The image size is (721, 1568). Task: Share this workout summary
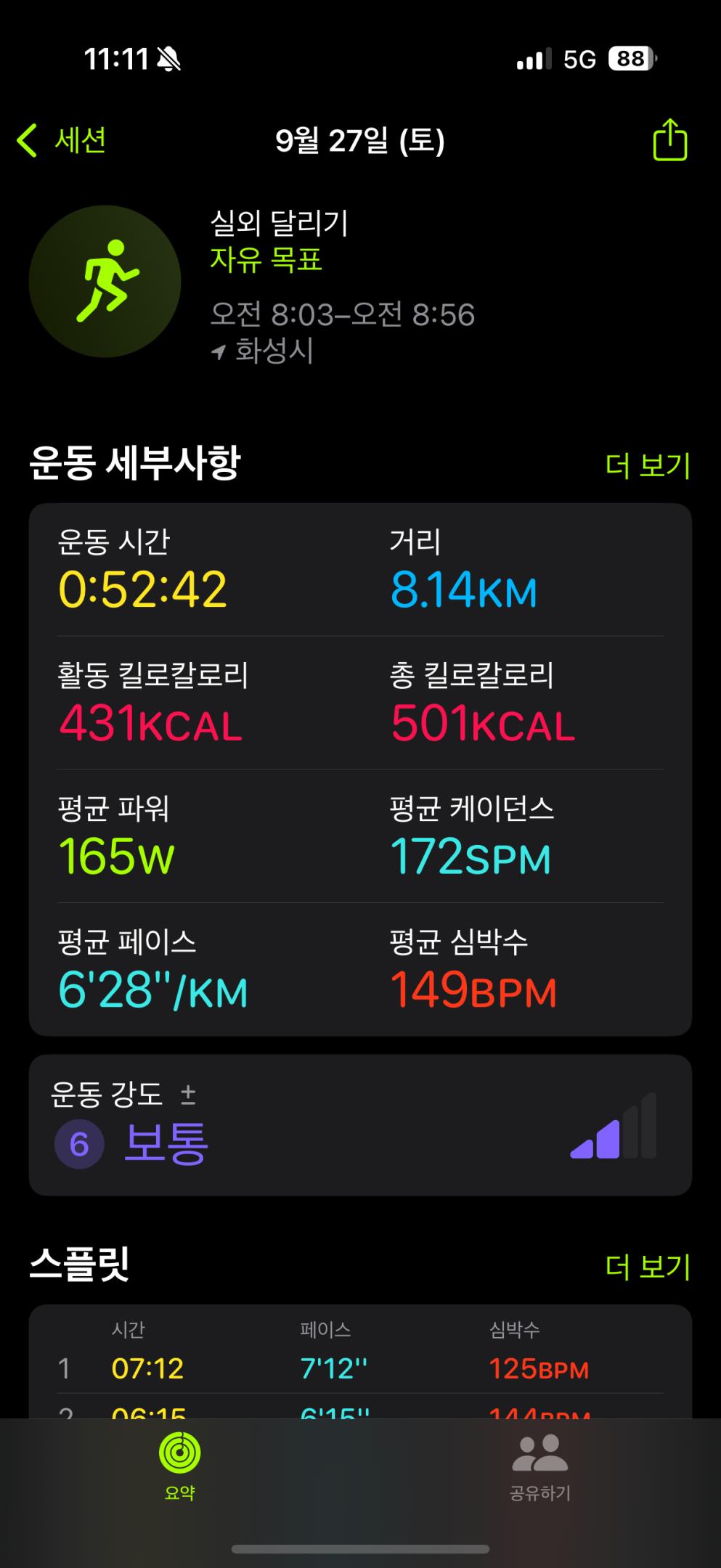click(x=669, y=140)
